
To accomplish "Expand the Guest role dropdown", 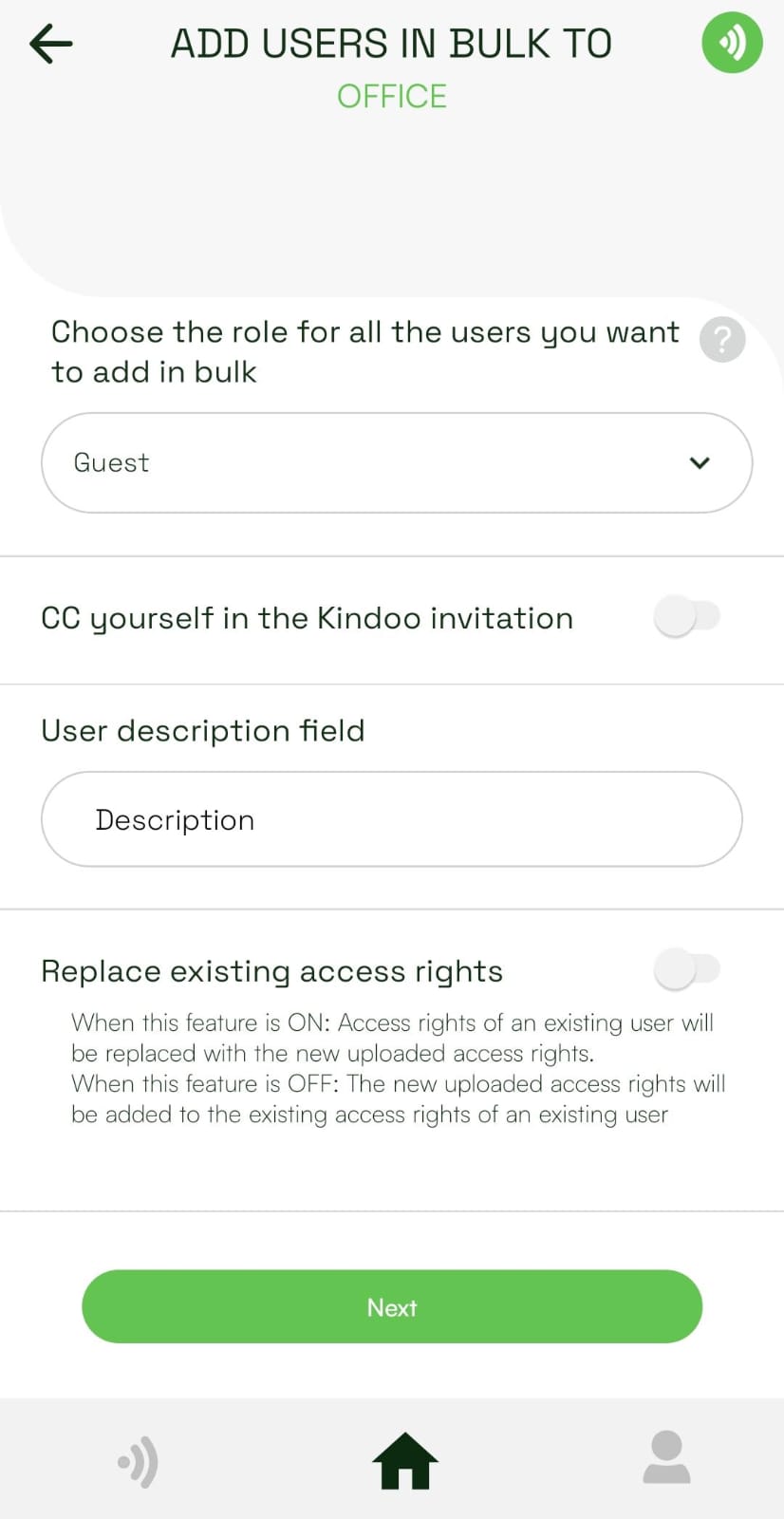I will point(397,463).
